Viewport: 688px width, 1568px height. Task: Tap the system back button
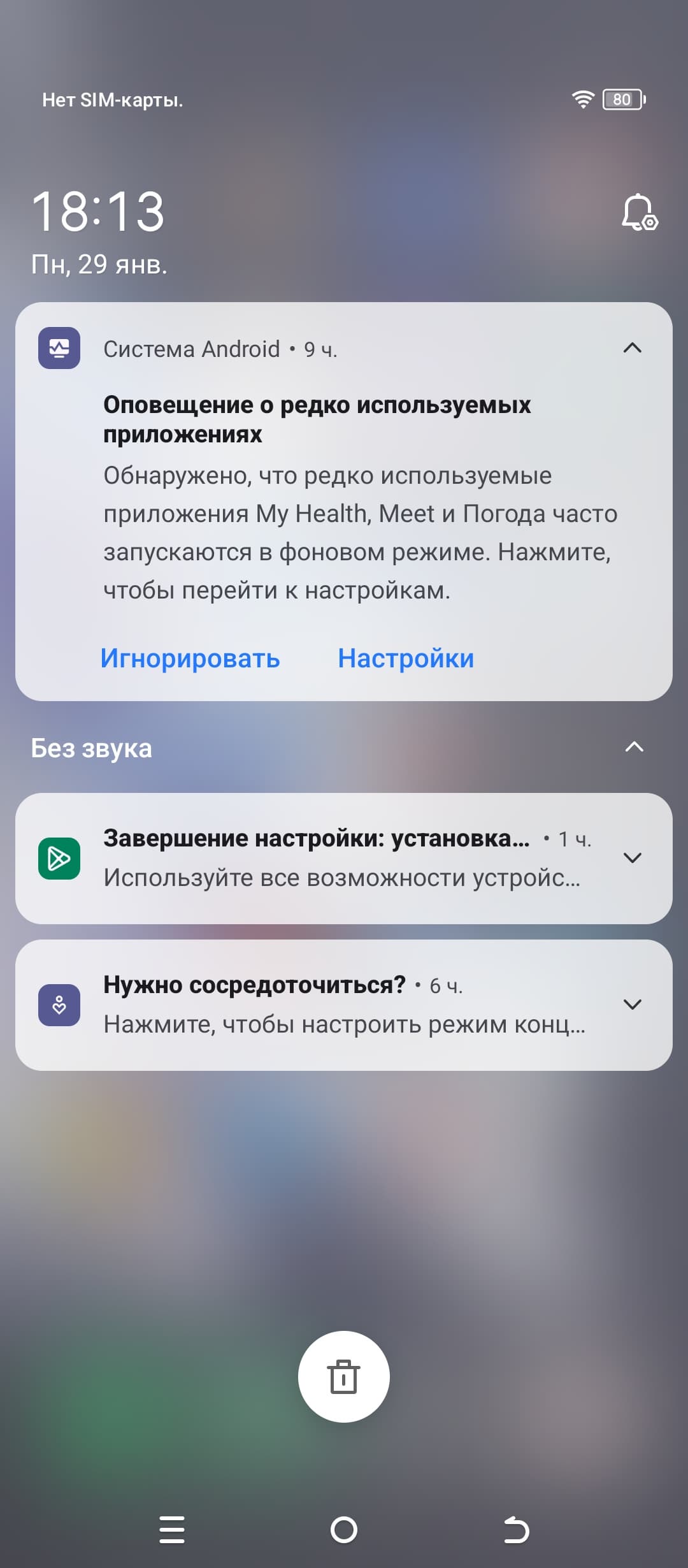pos(515,1530)
